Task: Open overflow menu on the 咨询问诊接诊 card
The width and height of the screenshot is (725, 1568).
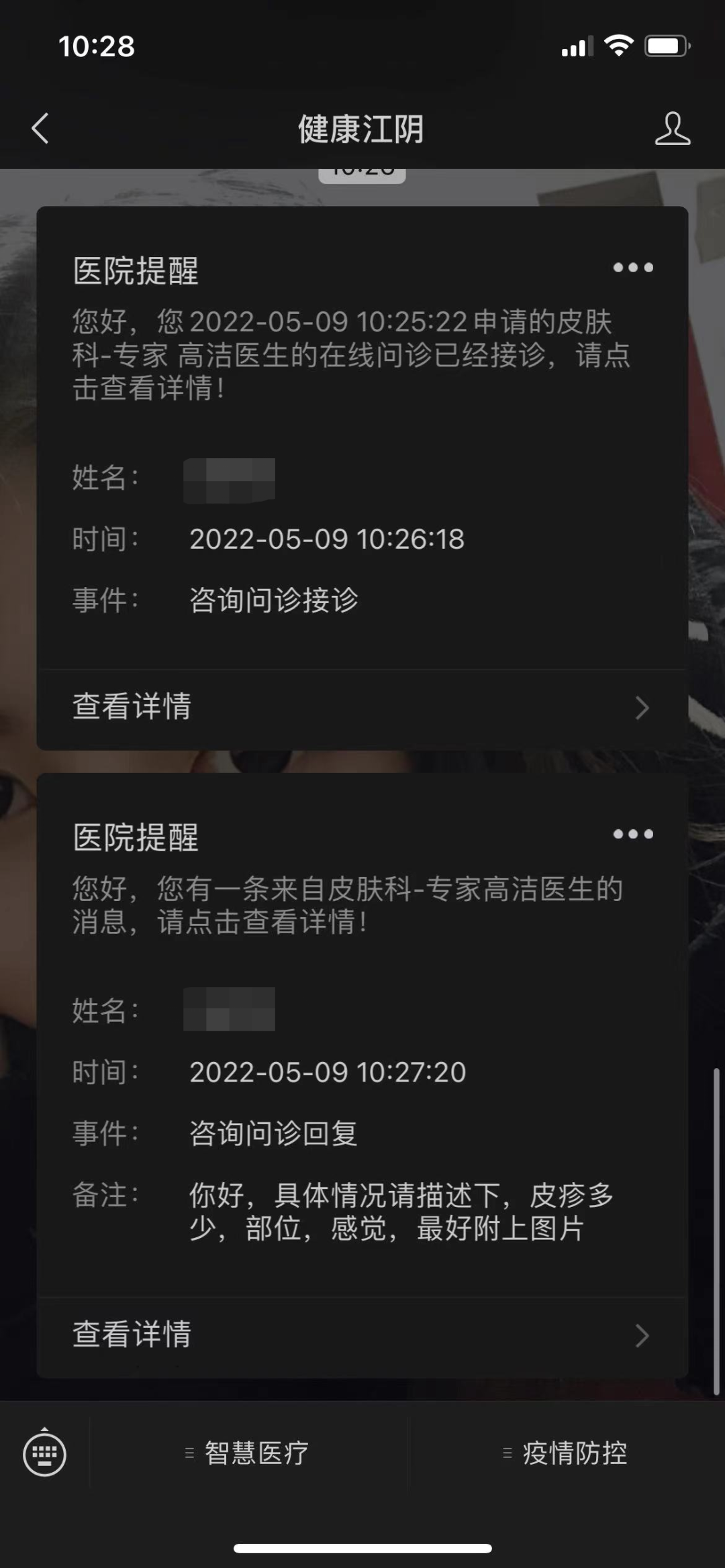Action: 632,268
